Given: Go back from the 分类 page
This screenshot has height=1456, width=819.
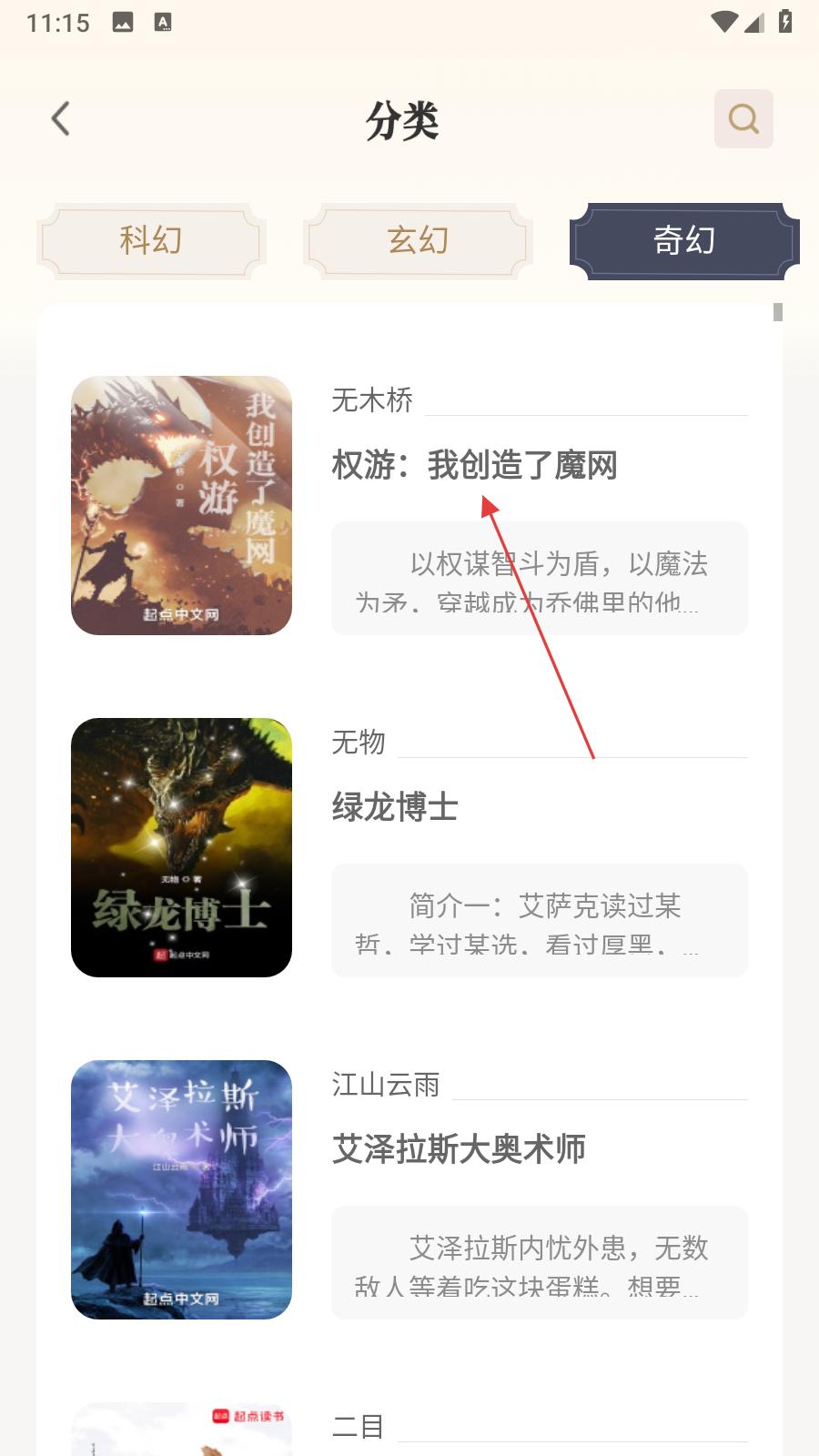Looking at the screenshot, I should (61, 119).
